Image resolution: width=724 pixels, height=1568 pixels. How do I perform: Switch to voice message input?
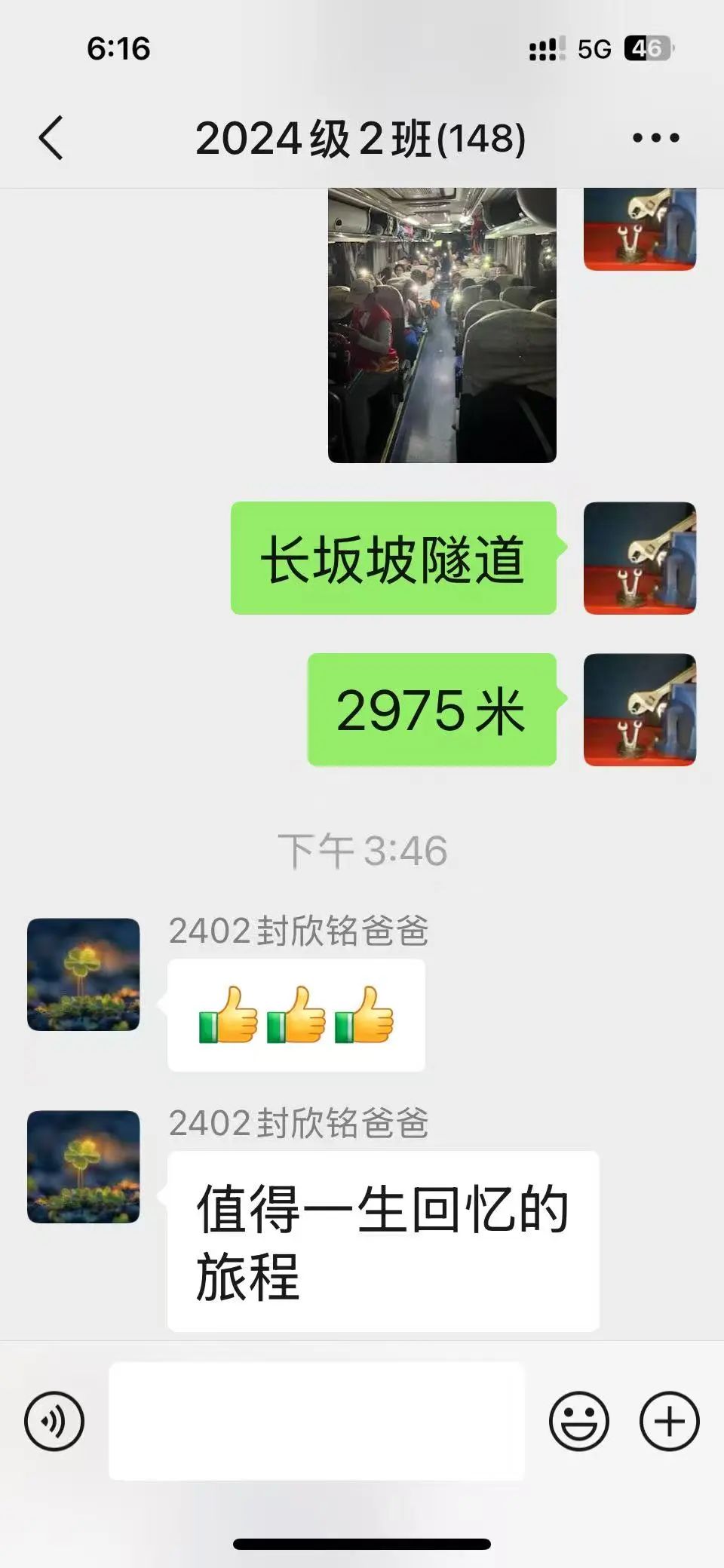pyautogui.click(x=54, y=1421)
